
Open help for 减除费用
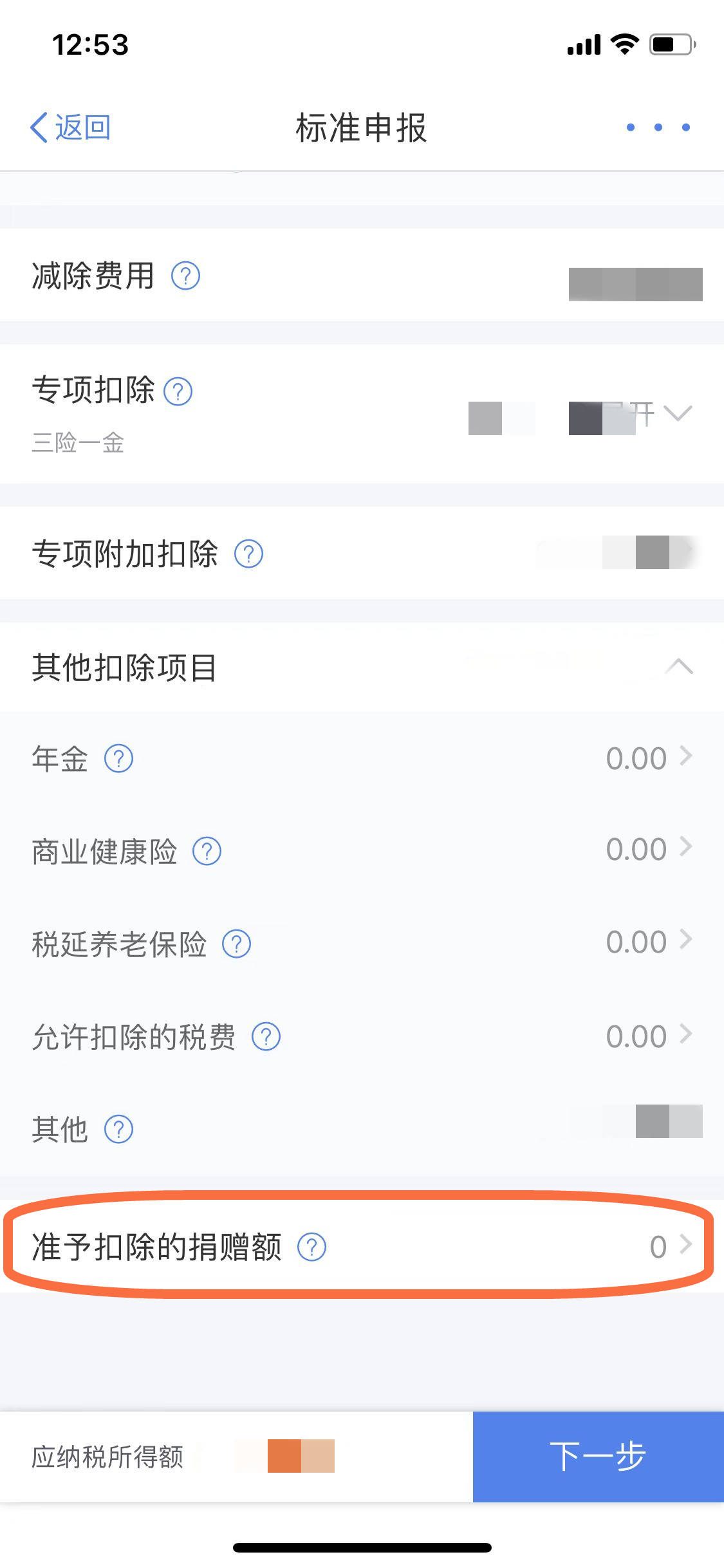point(185,277)
